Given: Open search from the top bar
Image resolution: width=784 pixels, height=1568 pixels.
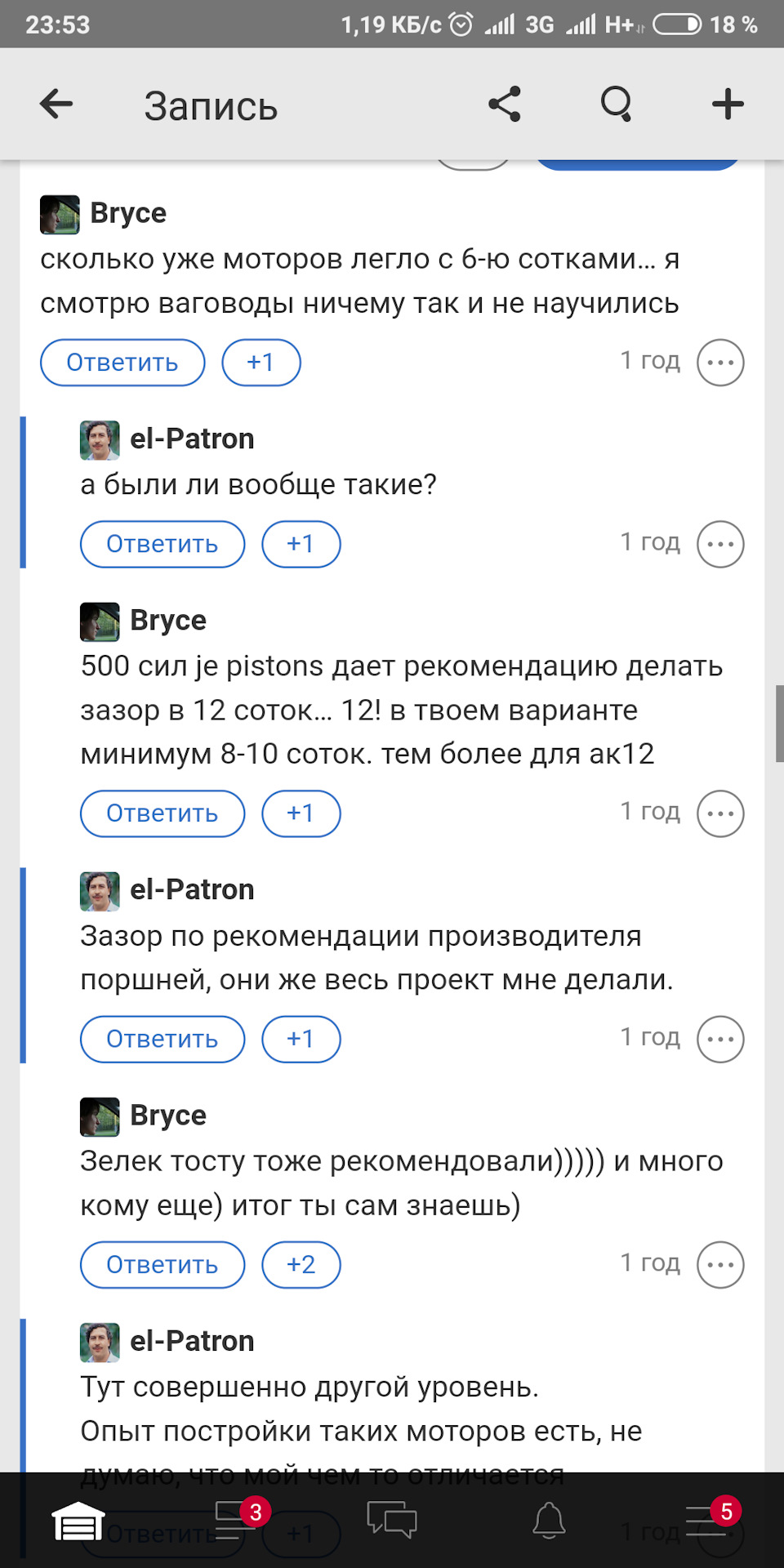Looking at the screenshot, I should tap(617, 105).
